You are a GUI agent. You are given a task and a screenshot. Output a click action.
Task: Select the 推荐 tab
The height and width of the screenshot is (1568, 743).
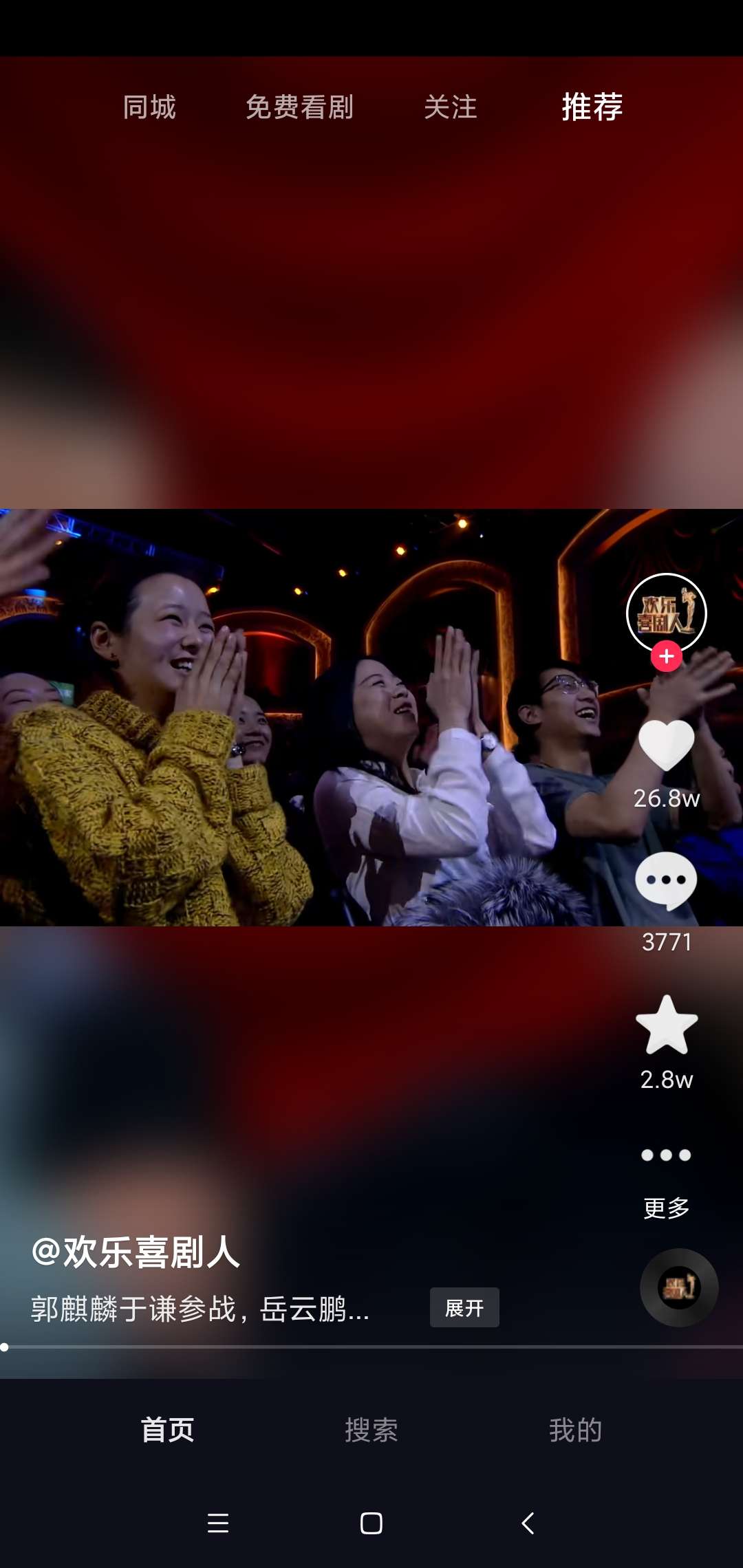(592, 107)
